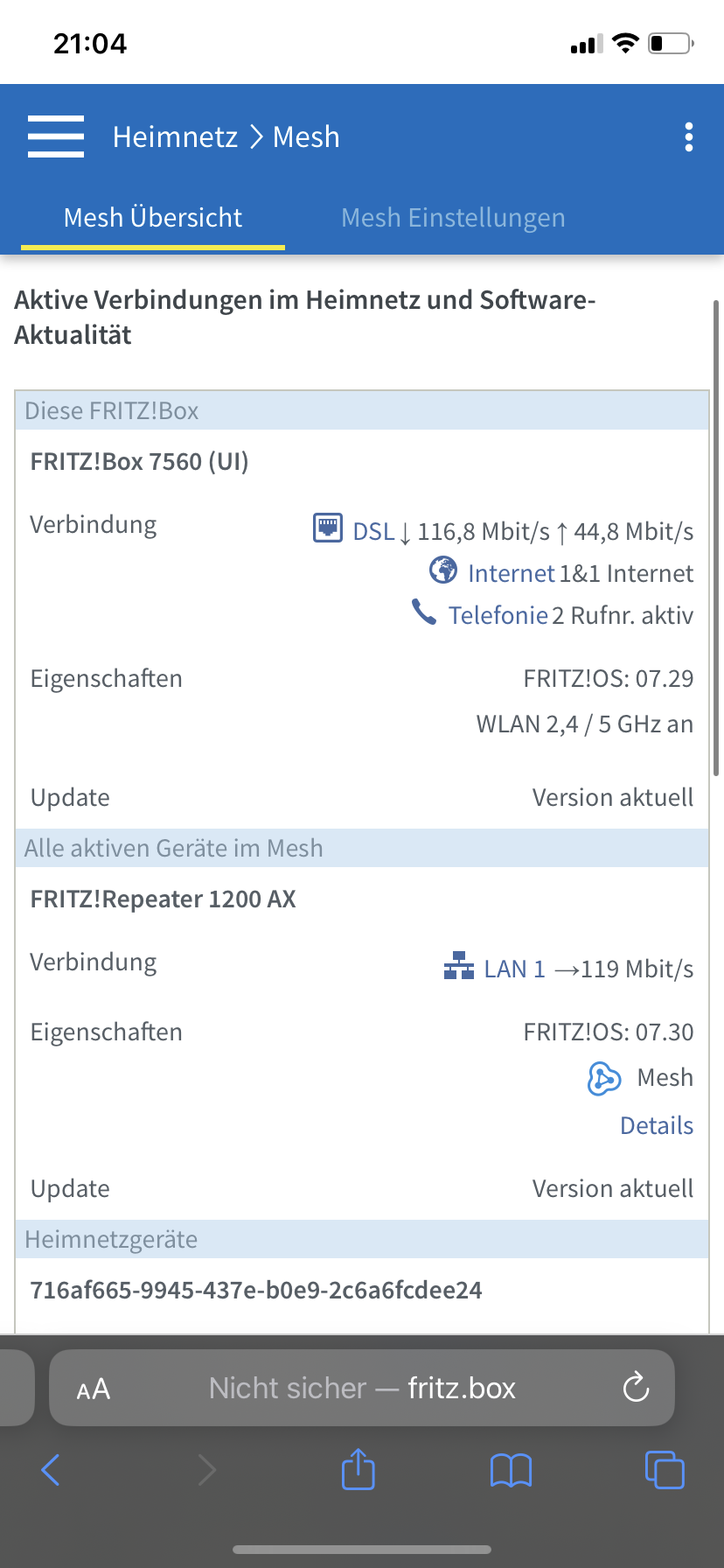
Task: Select the Mesh Übersicht tab
Action: [x=153, y=218]
